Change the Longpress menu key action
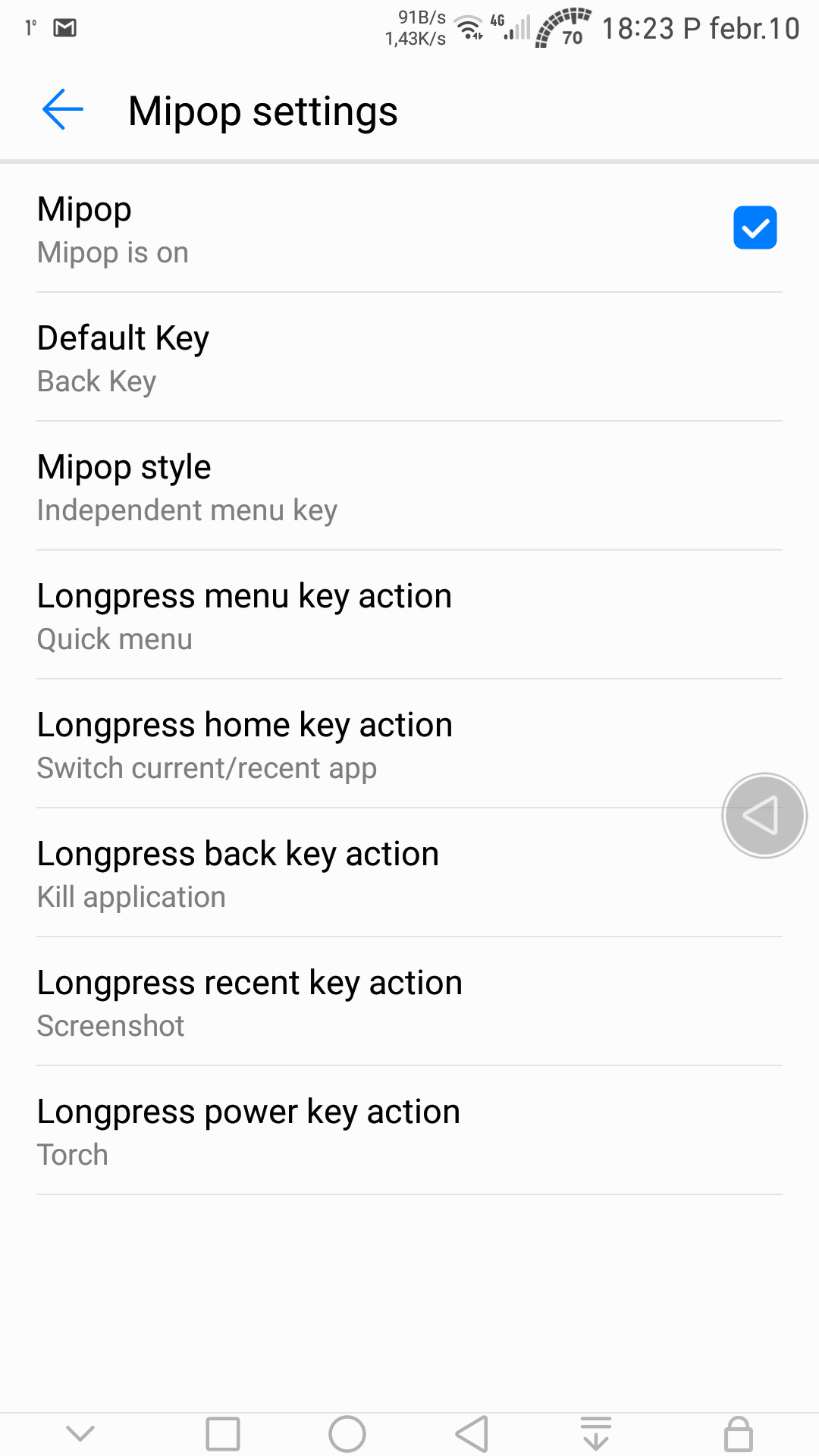This screenshot has height=1456, width=819. pyautogui.click(x=409, y=615)
